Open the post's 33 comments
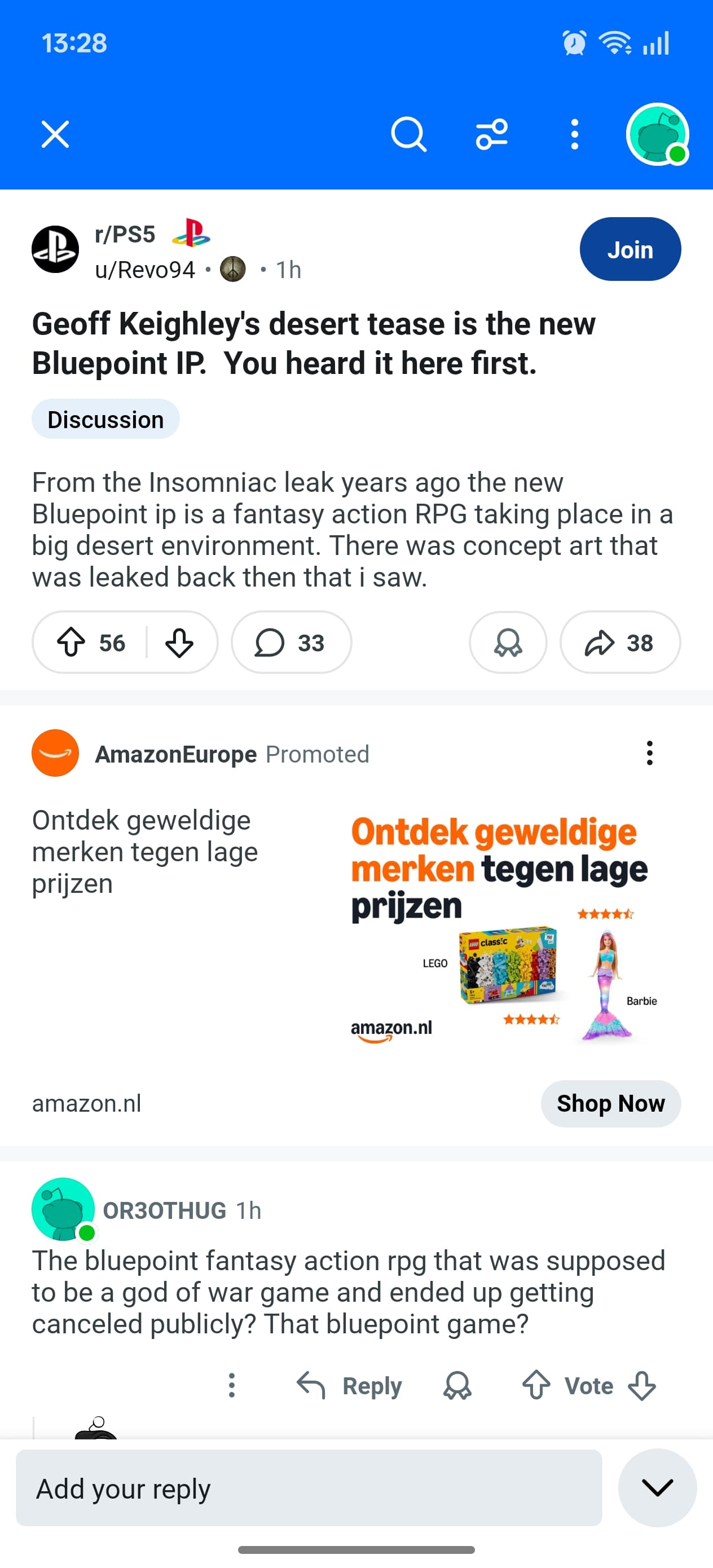713x1568 pixels. coord(291,643)
